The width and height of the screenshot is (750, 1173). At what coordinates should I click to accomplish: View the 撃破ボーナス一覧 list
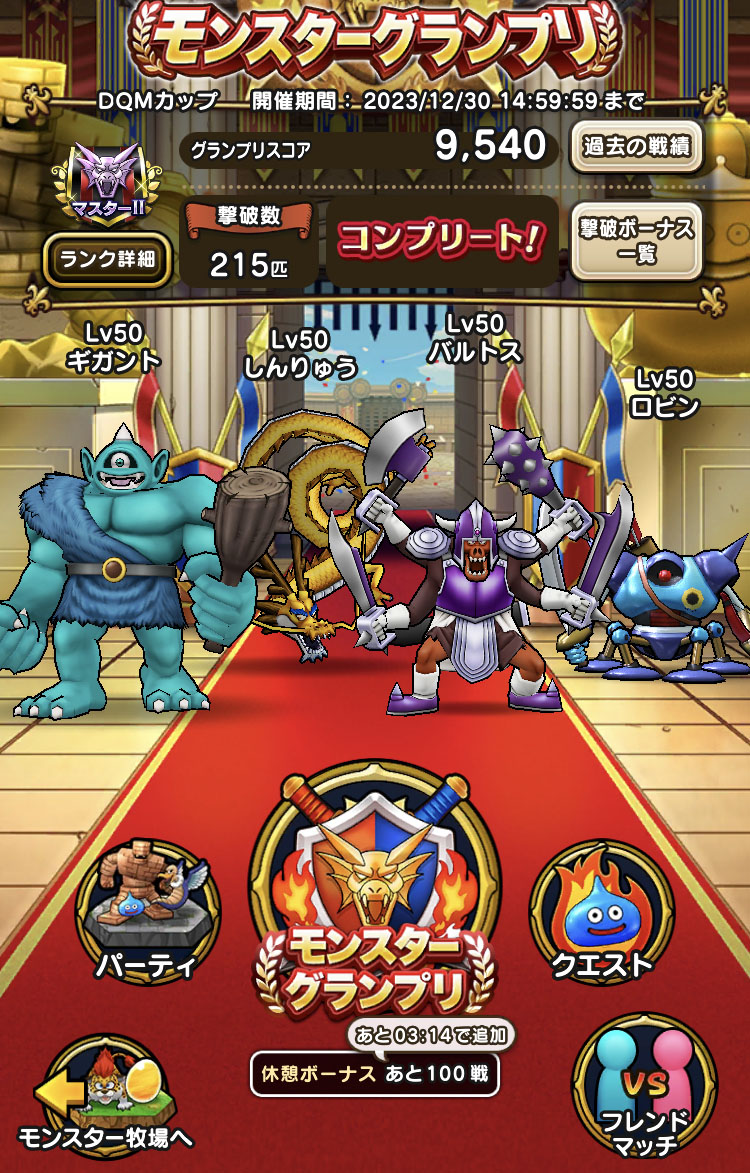[636, 241]
